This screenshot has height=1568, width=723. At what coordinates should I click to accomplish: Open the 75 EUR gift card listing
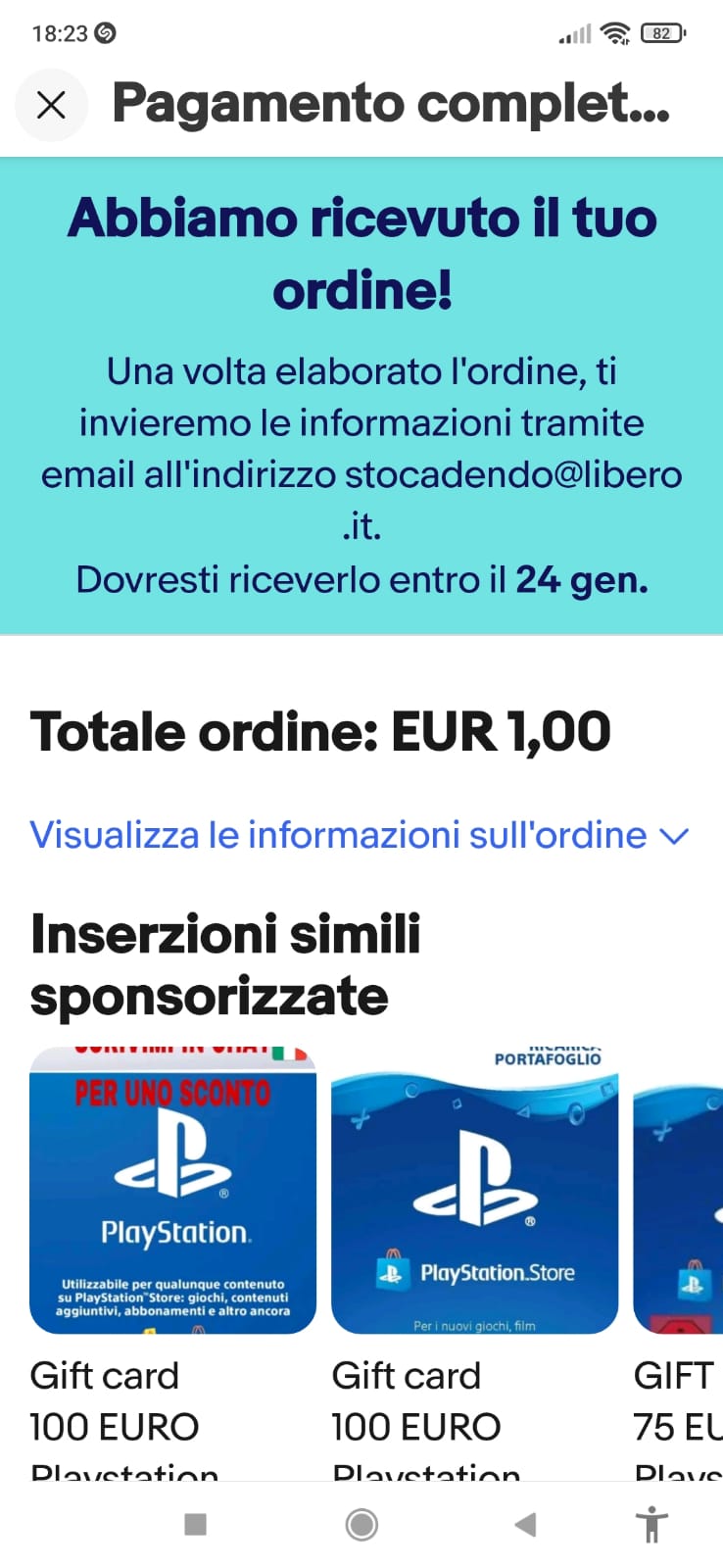(678, 1190)
